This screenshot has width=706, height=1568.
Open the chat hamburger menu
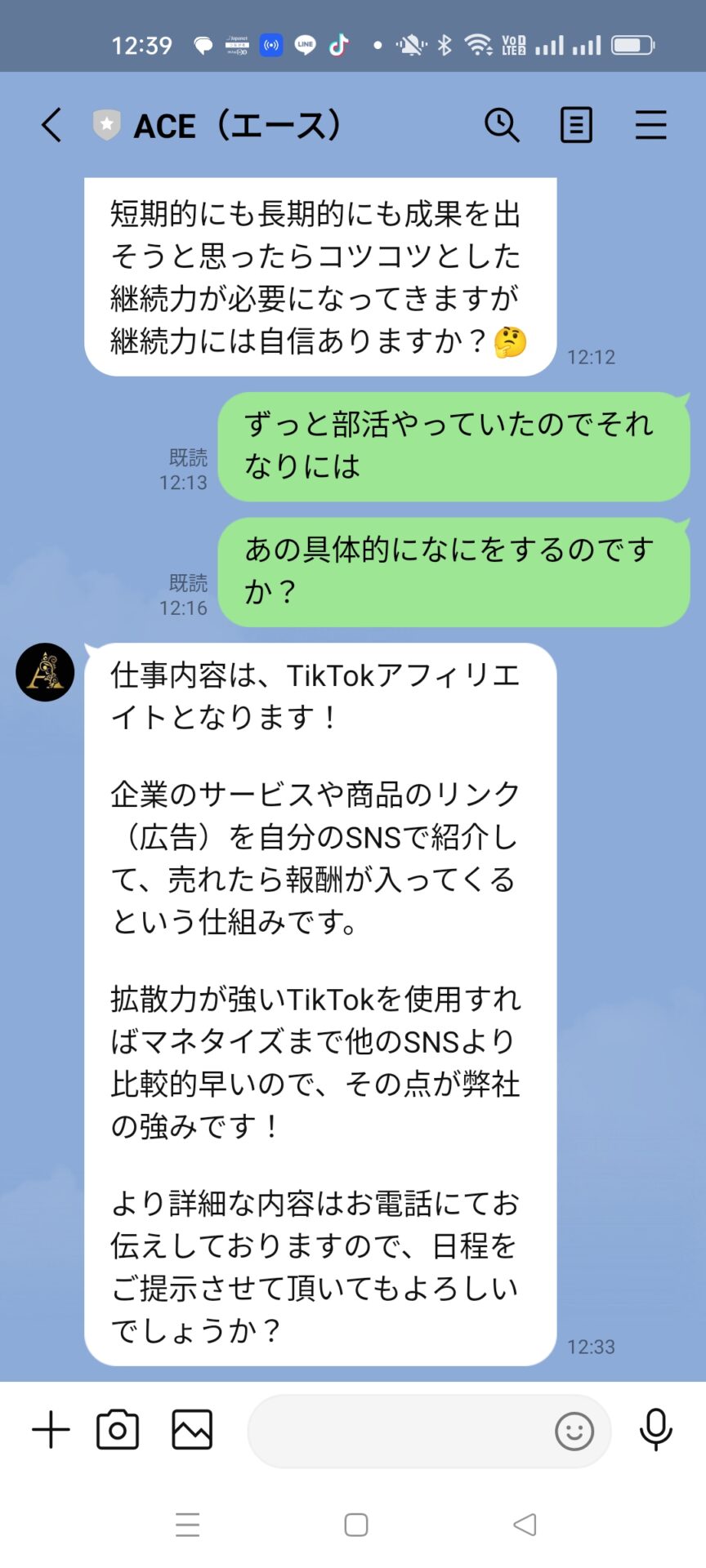[650, 125]
